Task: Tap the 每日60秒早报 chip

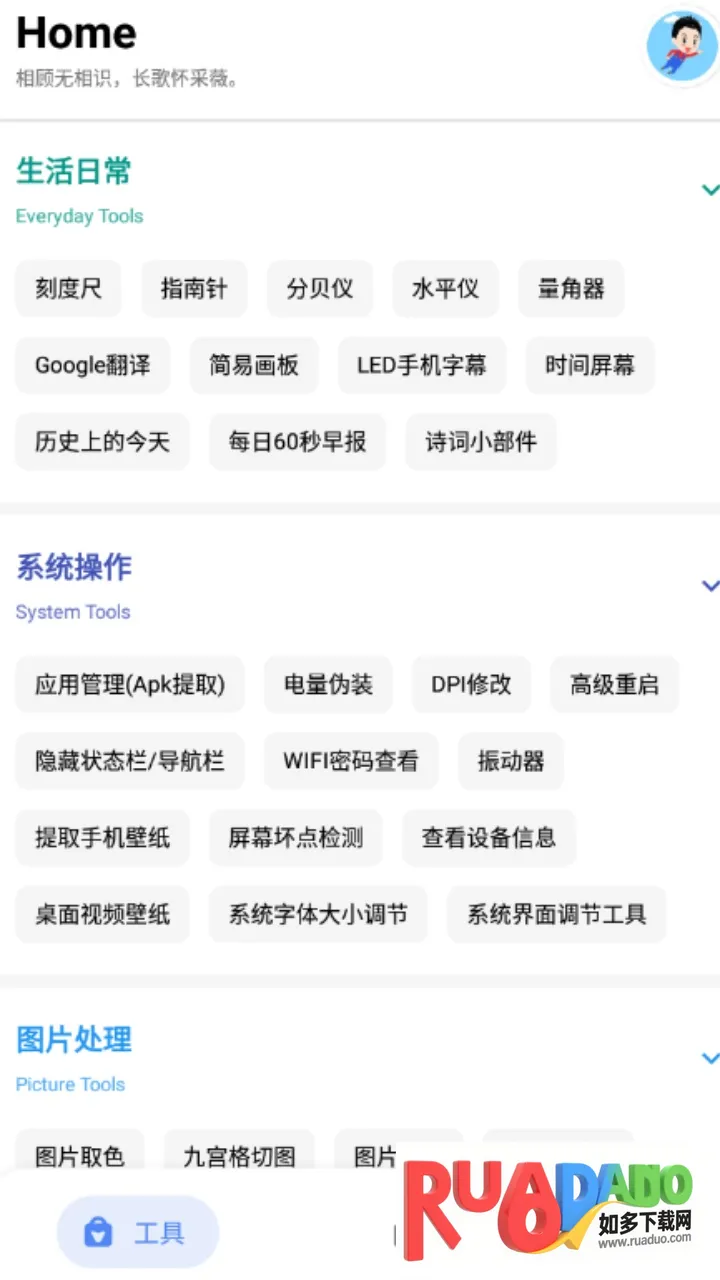Action: pos(297,441)
